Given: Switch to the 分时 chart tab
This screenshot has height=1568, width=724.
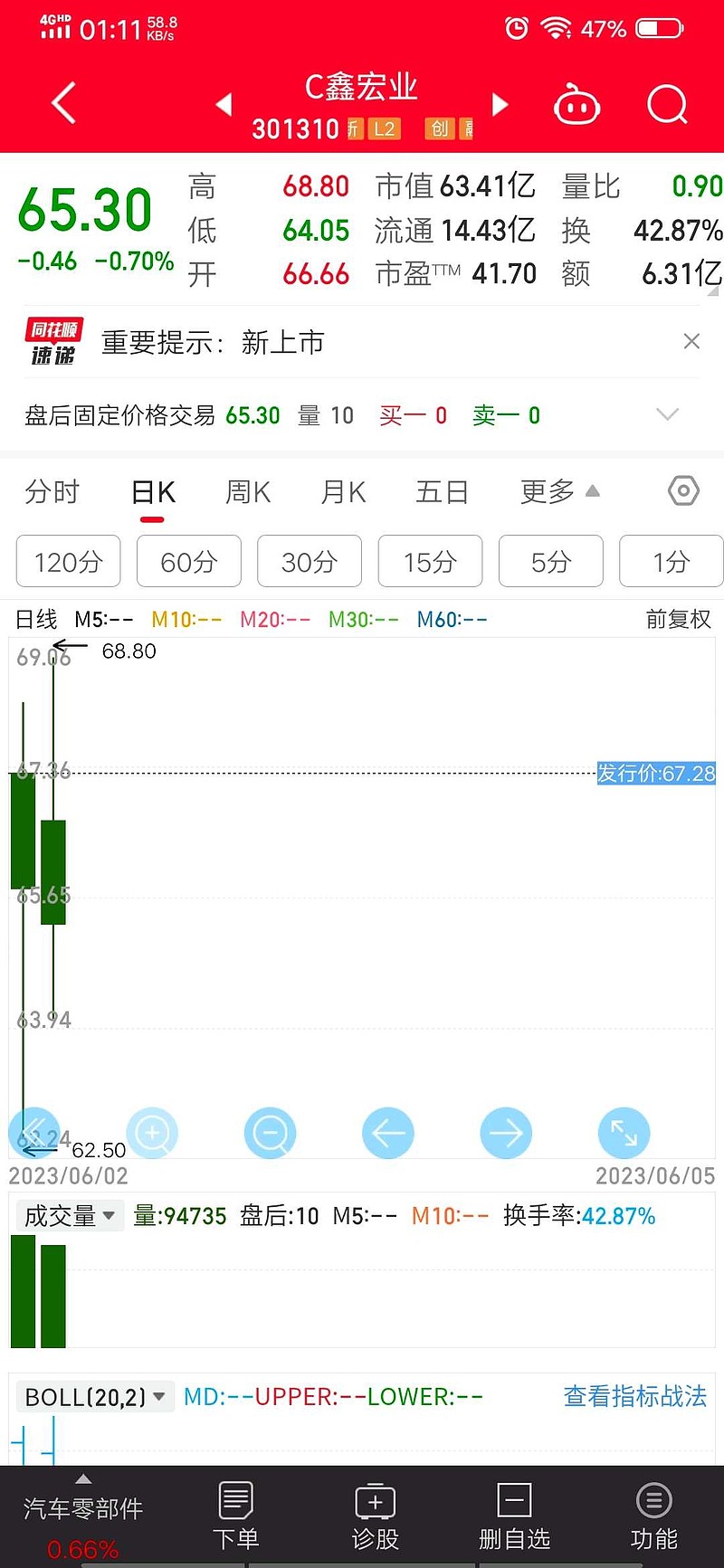Looking at the screenshot, I should tap(52, 492).
